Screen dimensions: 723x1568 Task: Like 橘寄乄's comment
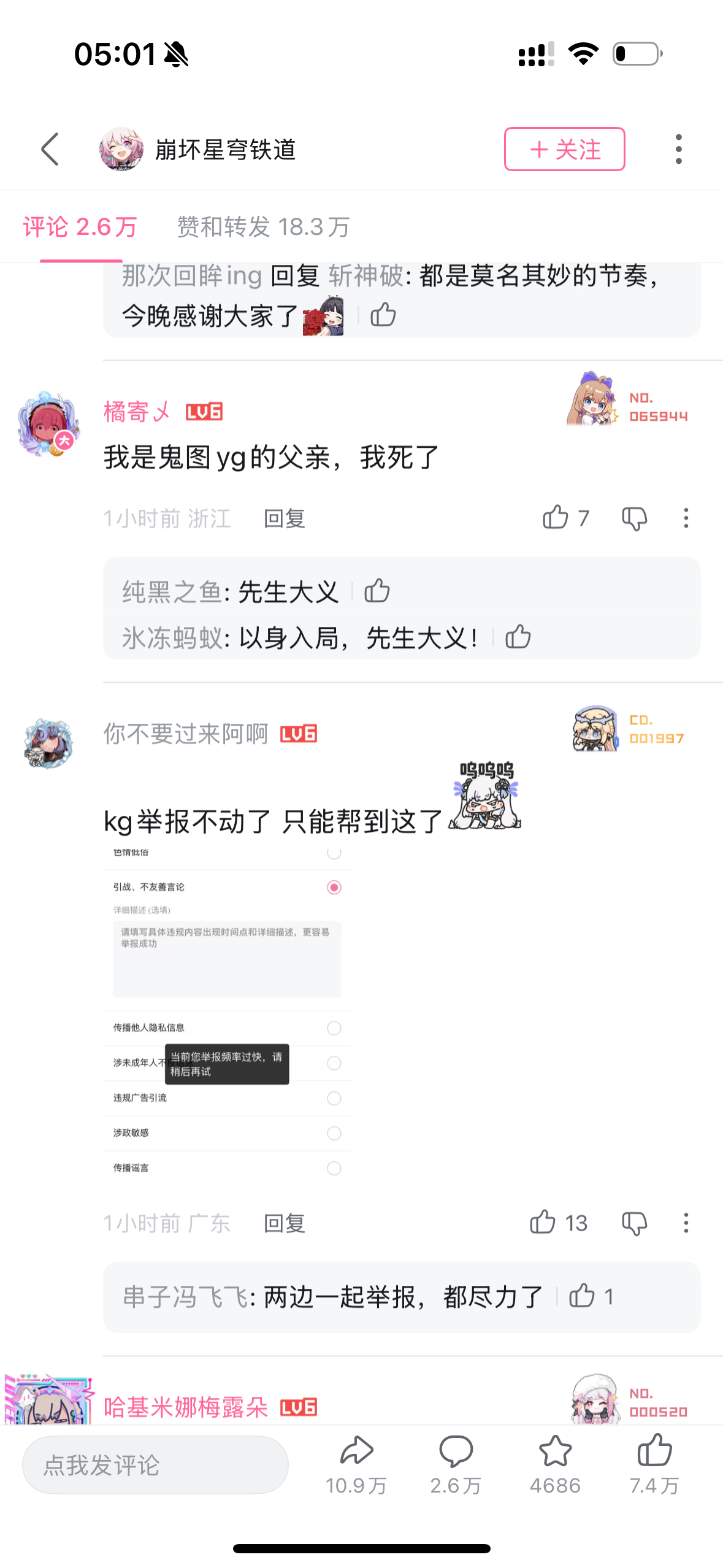[556, 517]
